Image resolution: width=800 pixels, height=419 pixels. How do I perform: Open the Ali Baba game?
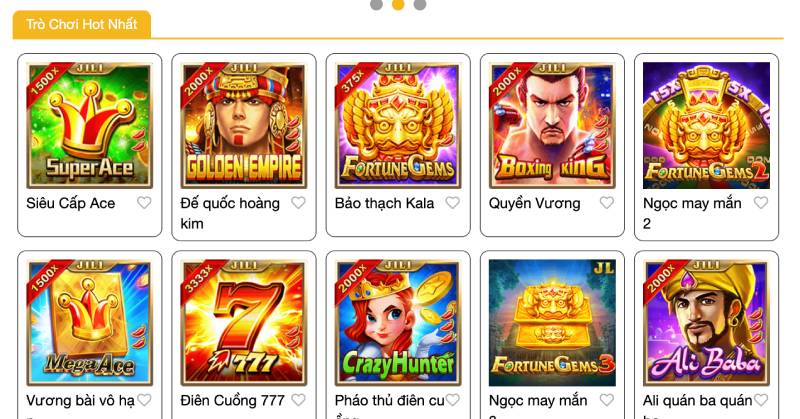click(x=706, y=322)
